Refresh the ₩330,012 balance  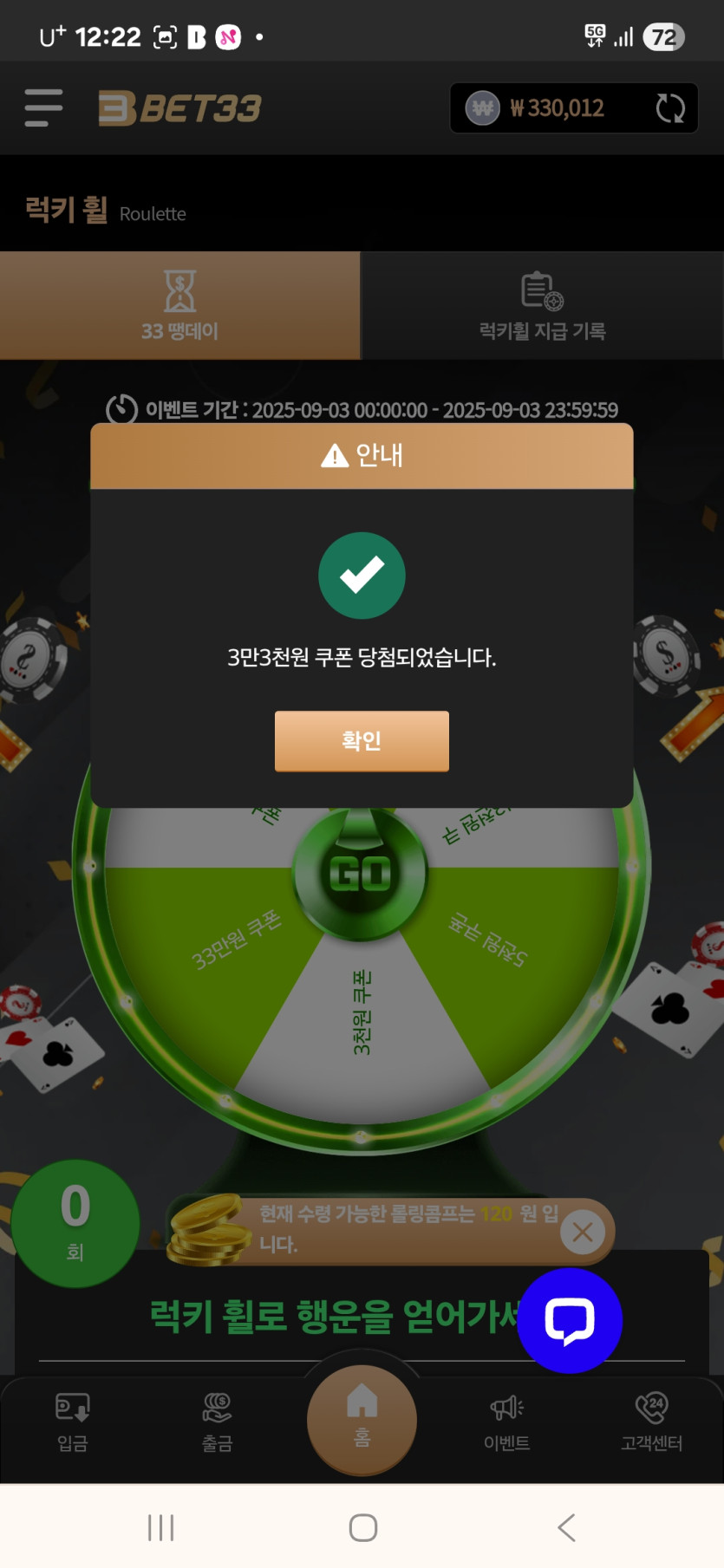coord(670,108)
